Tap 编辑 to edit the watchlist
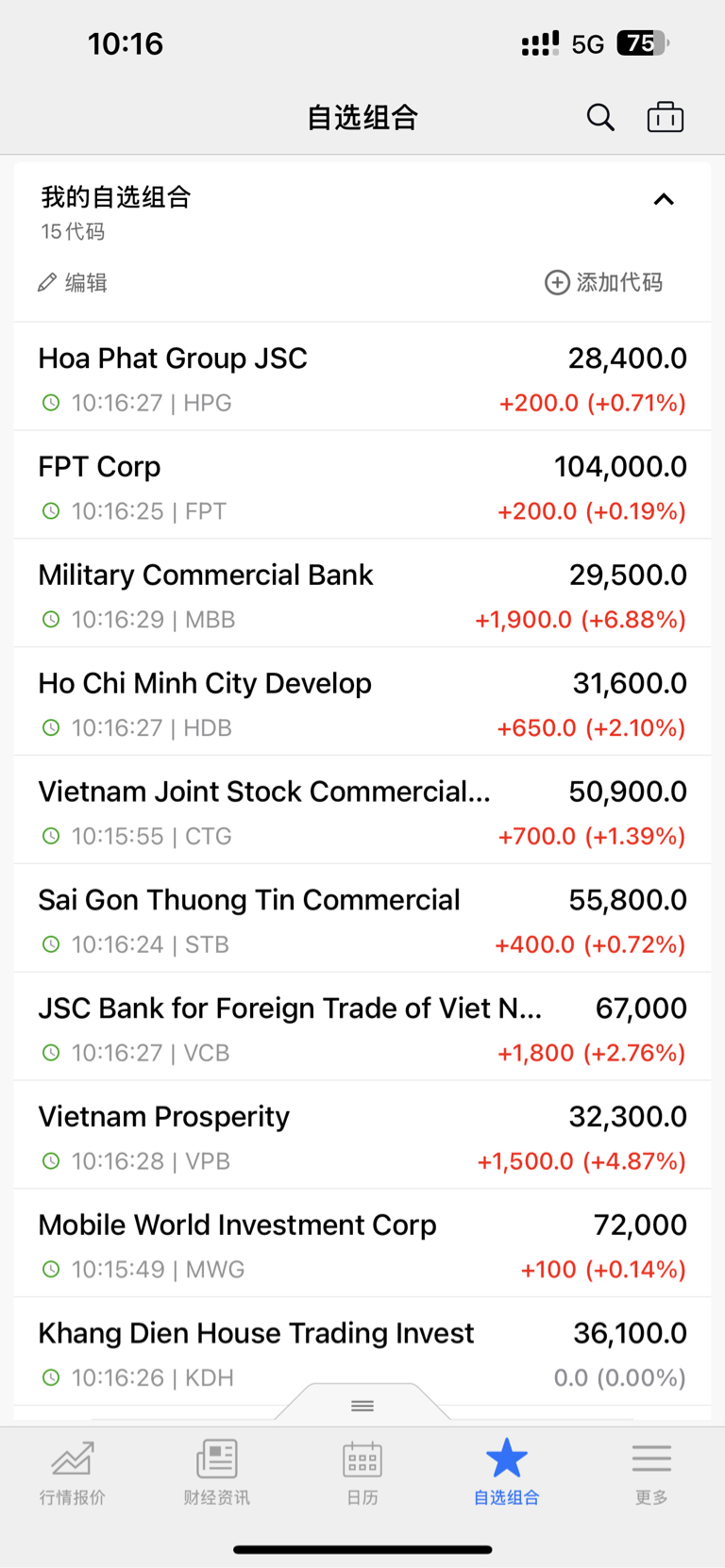 point(73,283)
